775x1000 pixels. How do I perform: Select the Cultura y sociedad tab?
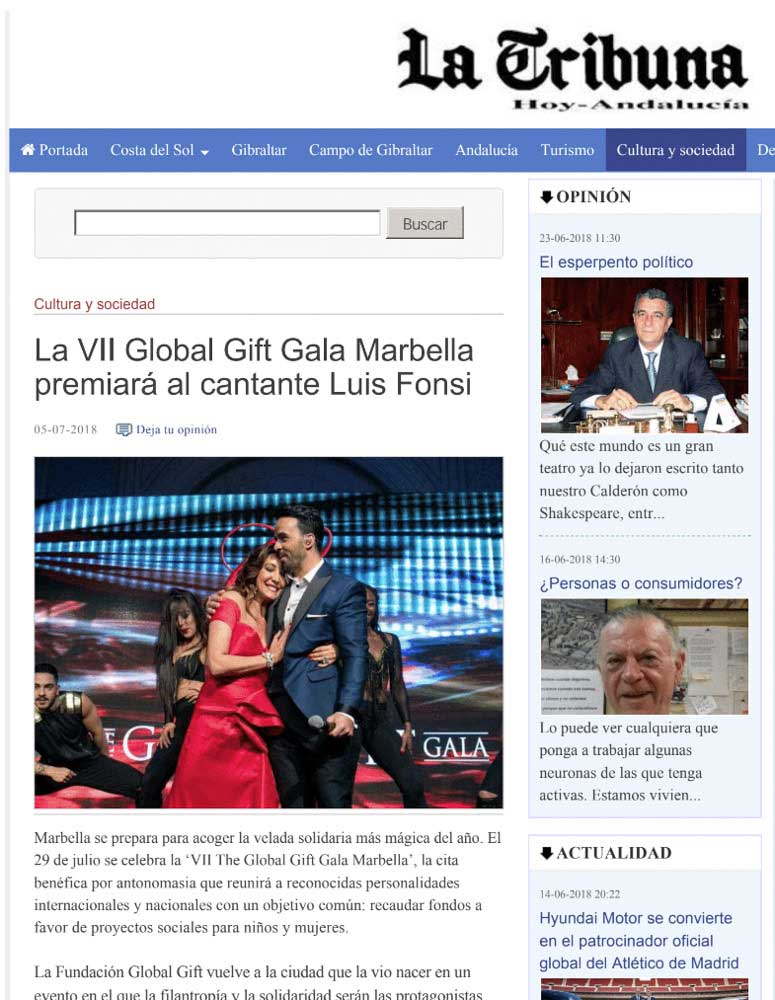[675, 150]
